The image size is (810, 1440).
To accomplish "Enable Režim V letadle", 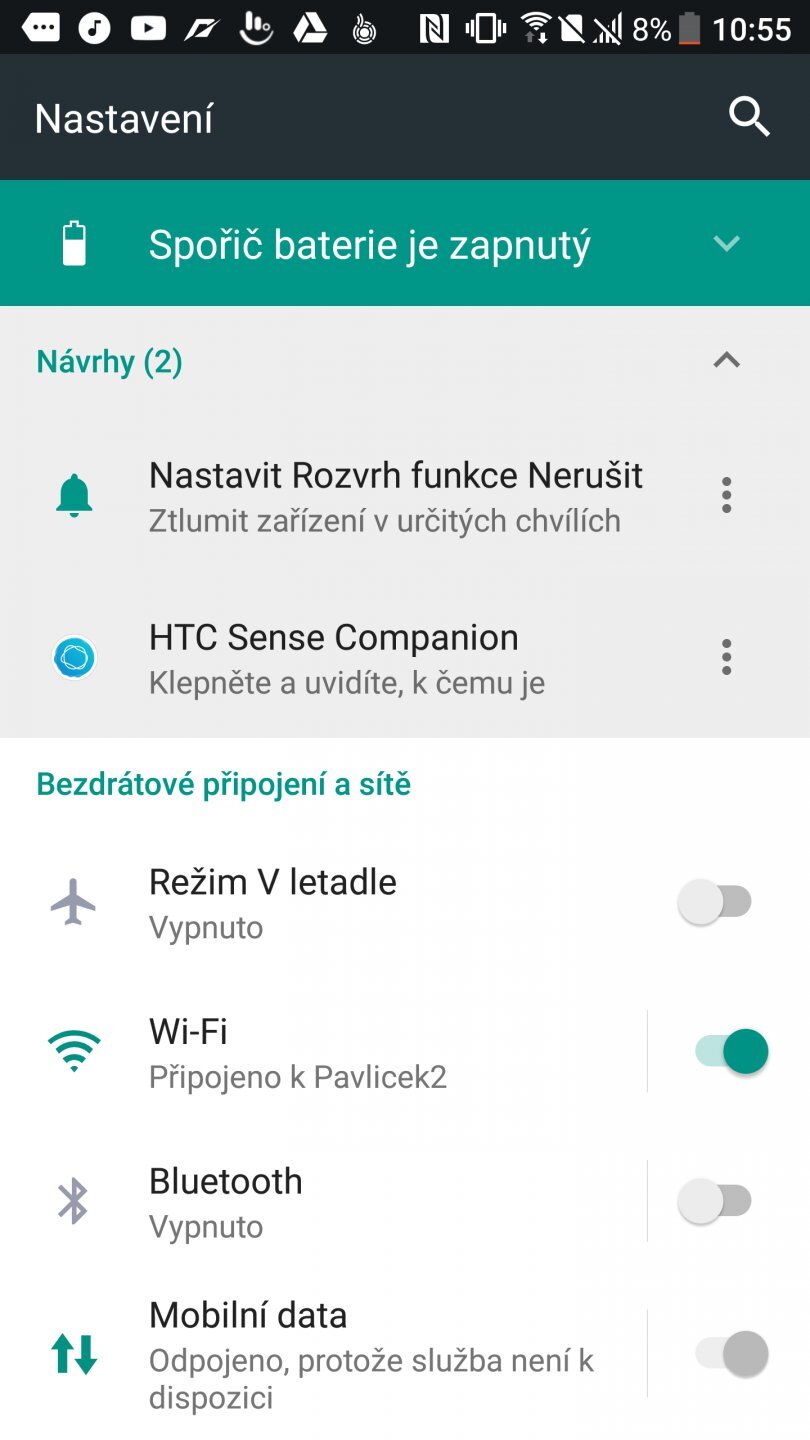I will [x=713, y=900].
